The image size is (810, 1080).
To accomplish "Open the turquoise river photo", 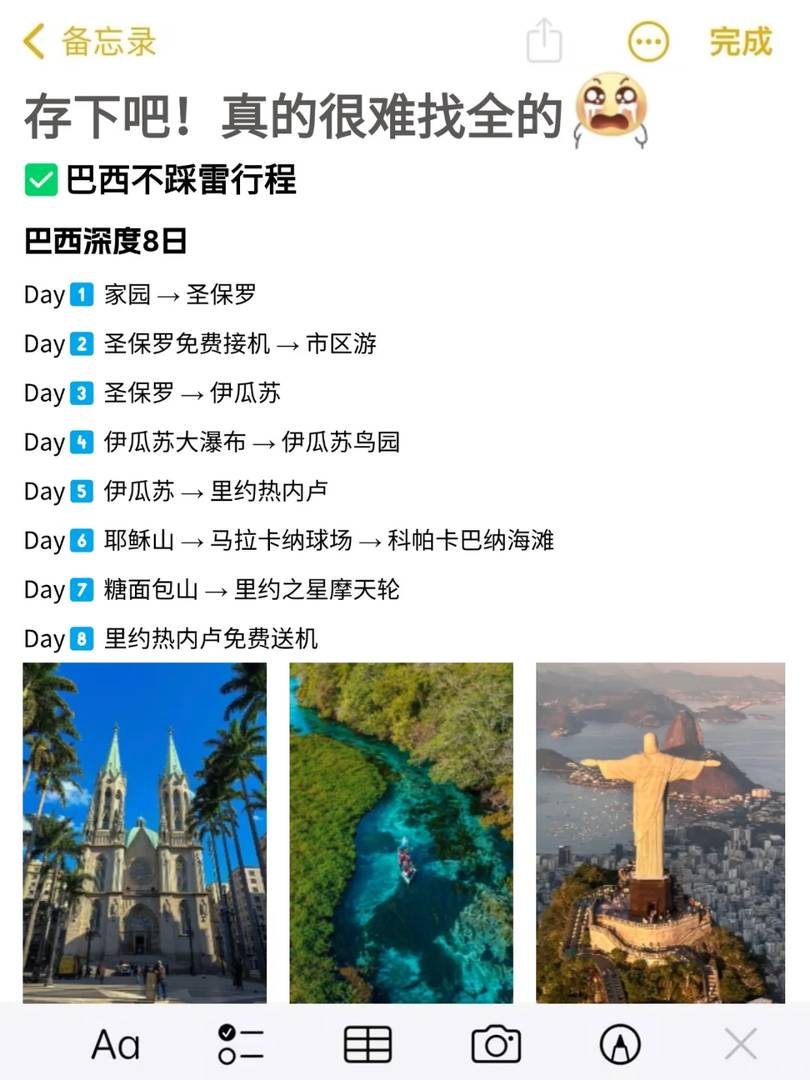I will coord(401,832).
